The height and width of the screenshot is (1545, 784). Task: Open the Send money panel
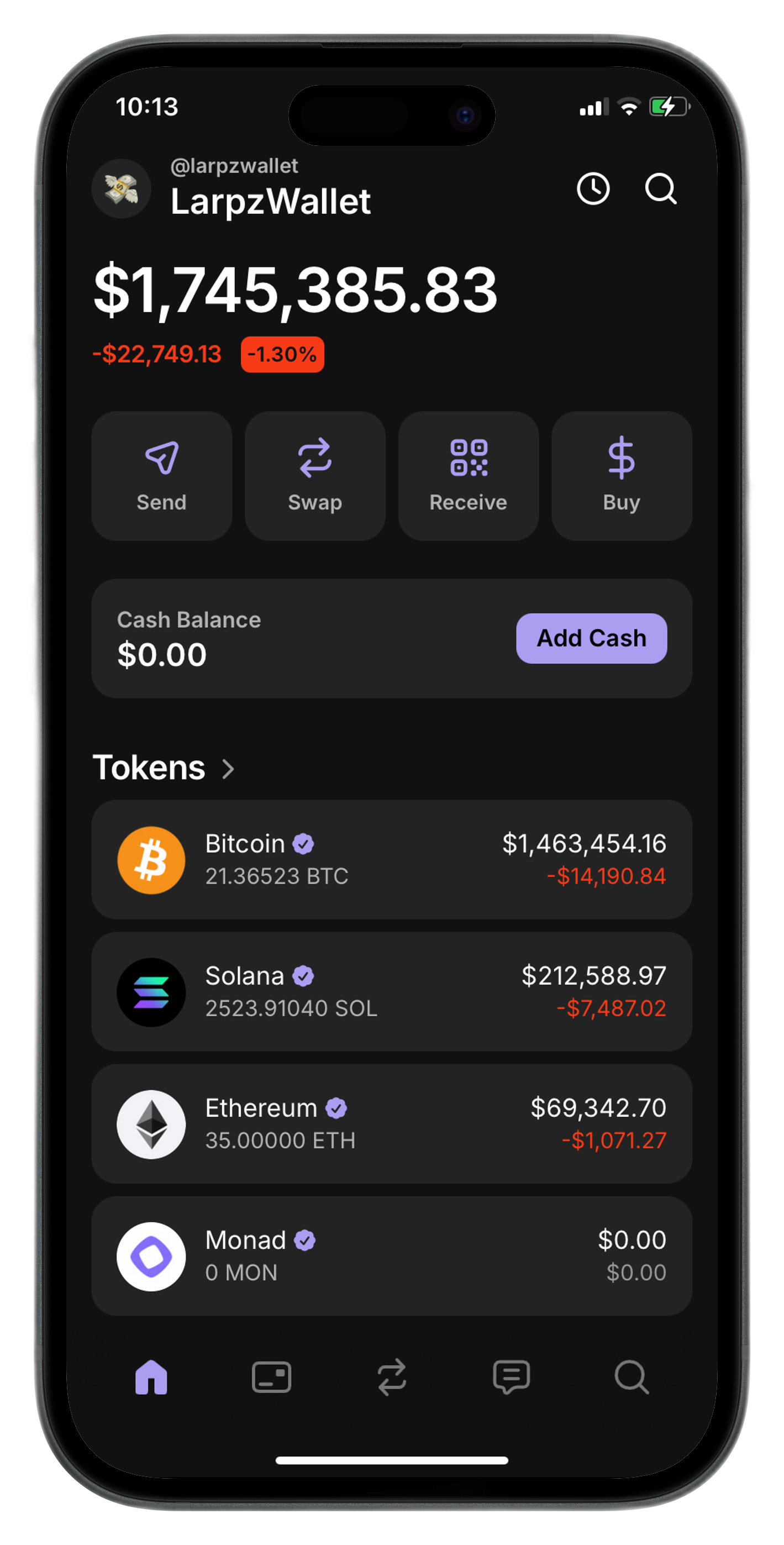pyautogui.click(x=160, y=476)
